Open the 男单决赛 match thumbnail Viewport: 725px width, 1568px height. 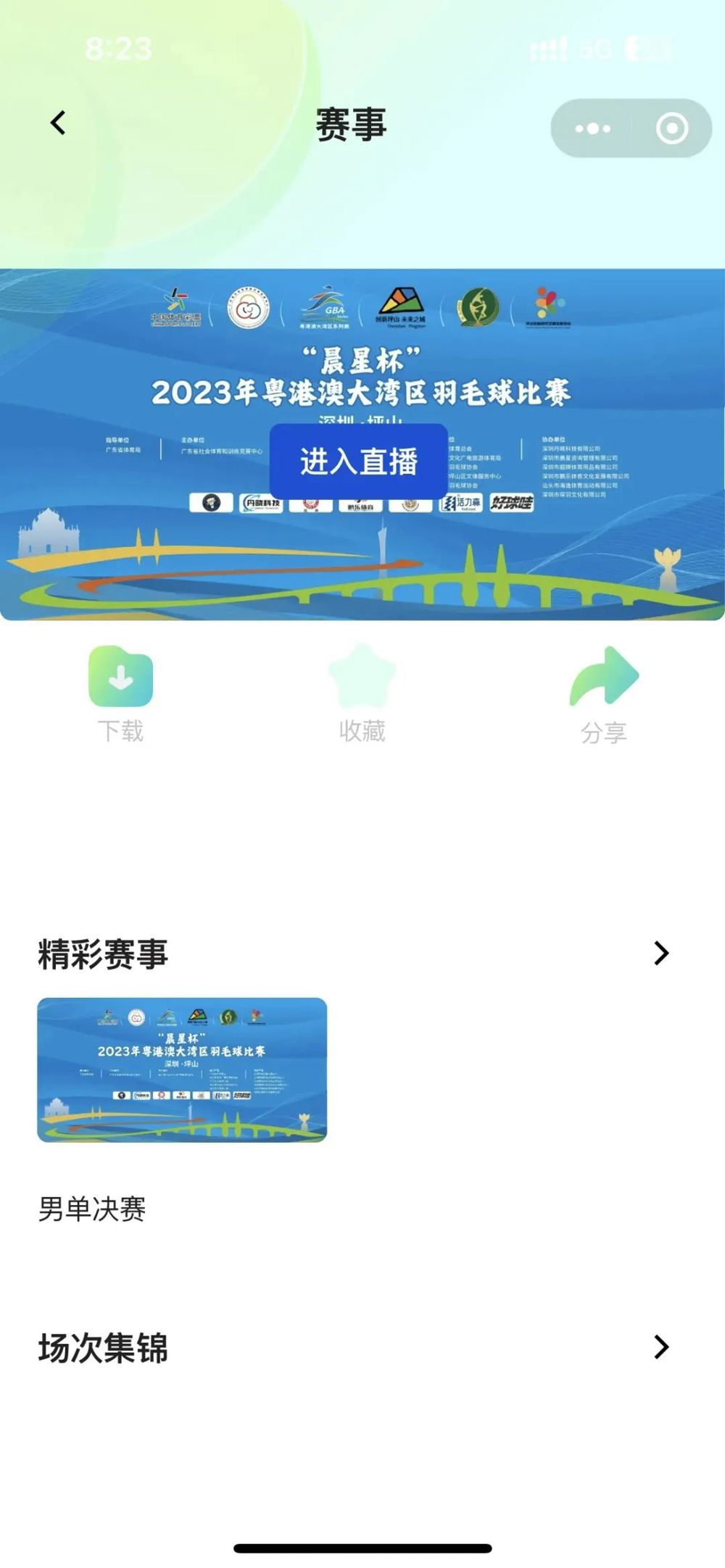182,1069
